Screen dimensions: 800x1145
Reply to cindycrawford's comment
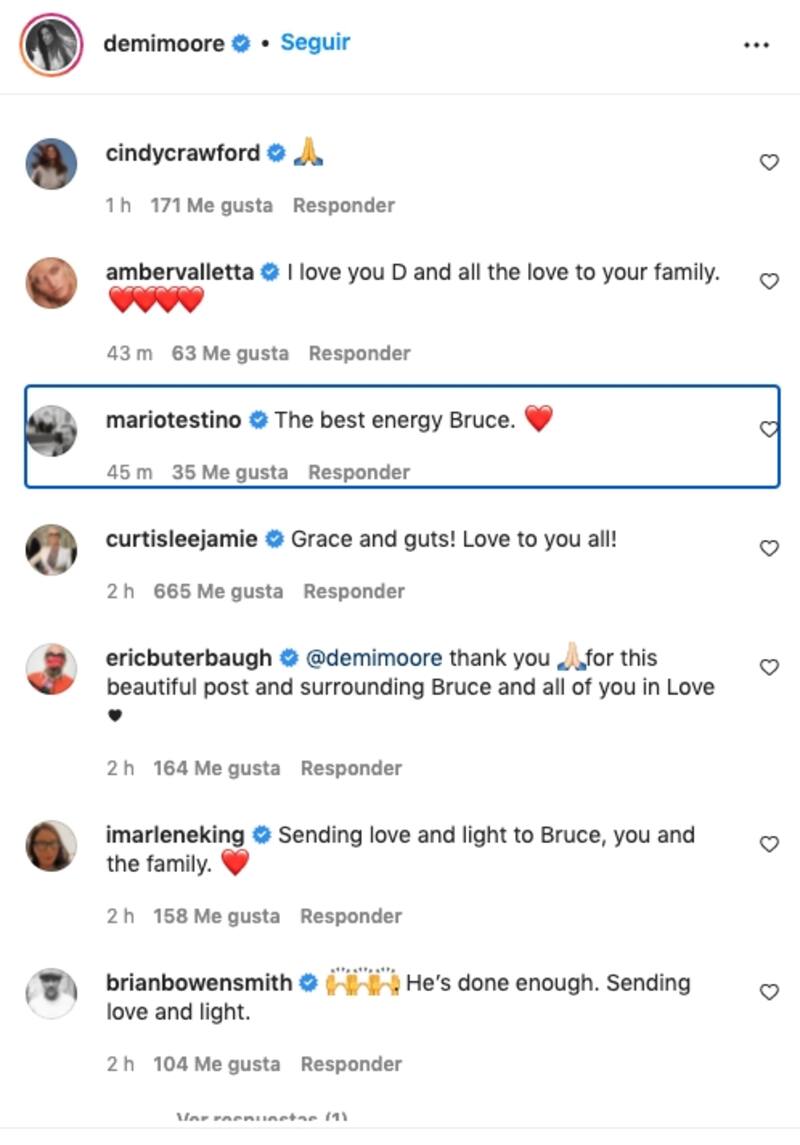(343, 205)
